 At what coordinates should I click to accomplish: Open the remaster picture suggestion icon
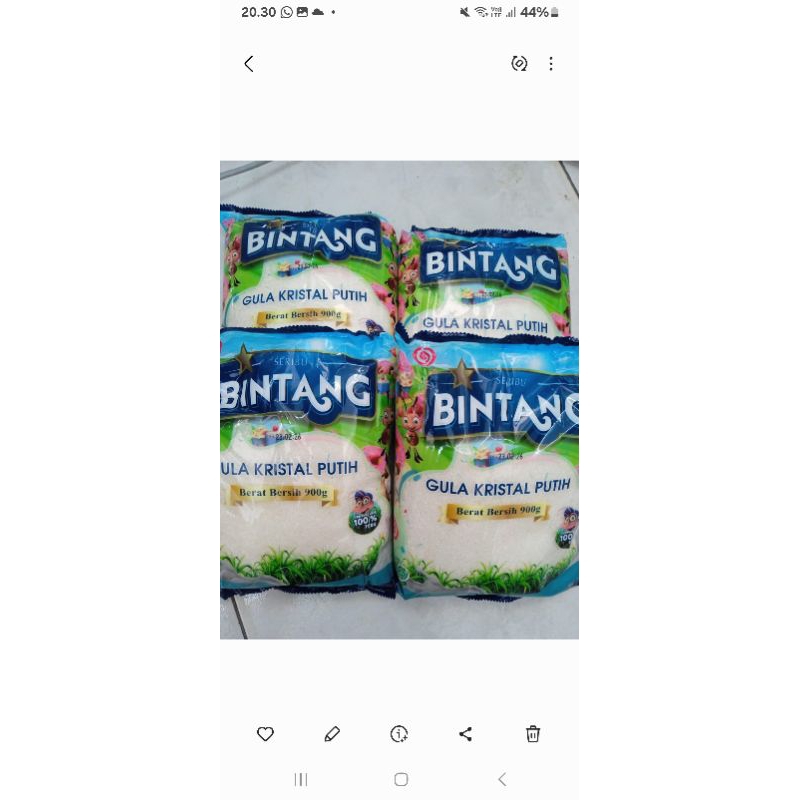tap(519, 64)
